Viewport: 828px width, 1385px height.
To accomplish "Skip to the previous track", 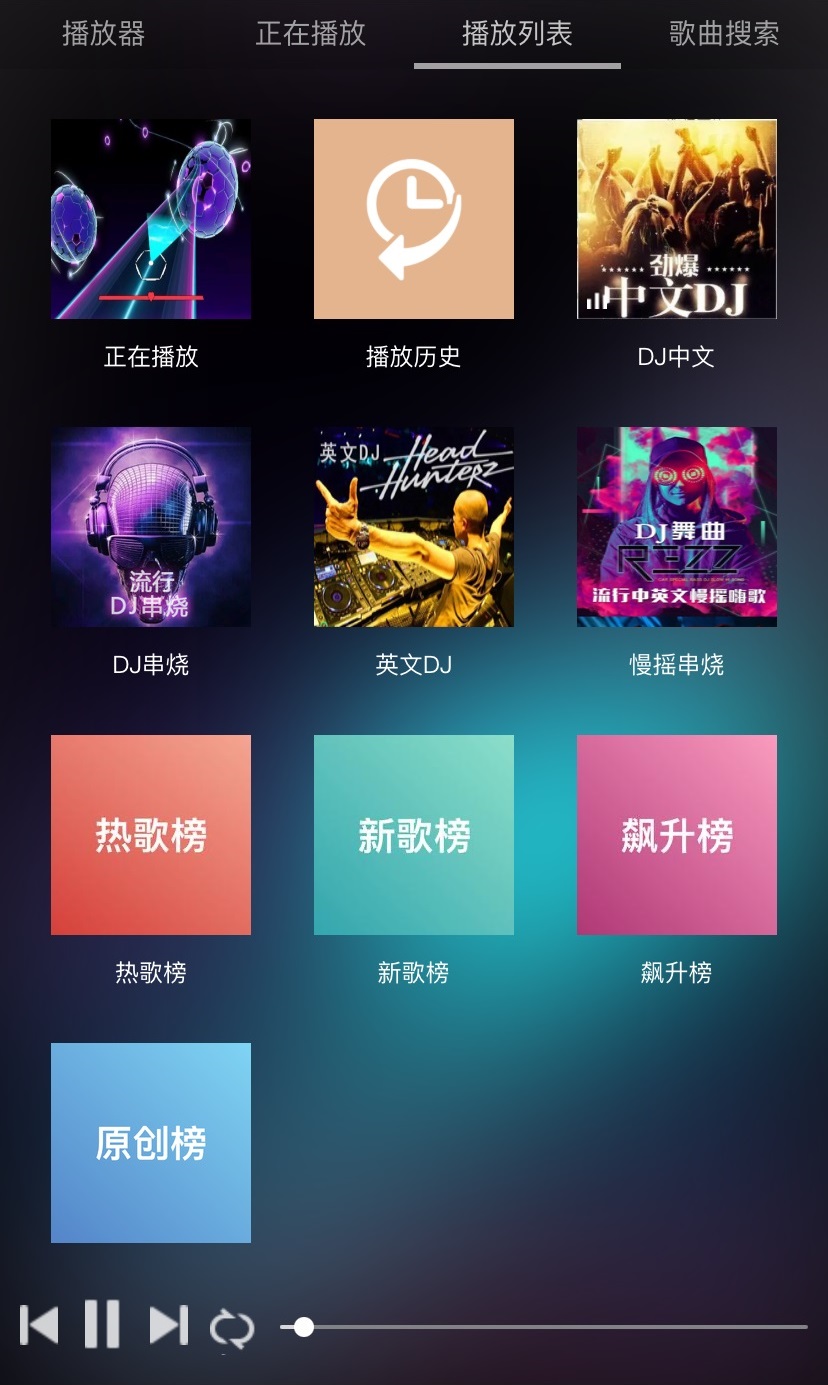I will [x=39, y=1325].
